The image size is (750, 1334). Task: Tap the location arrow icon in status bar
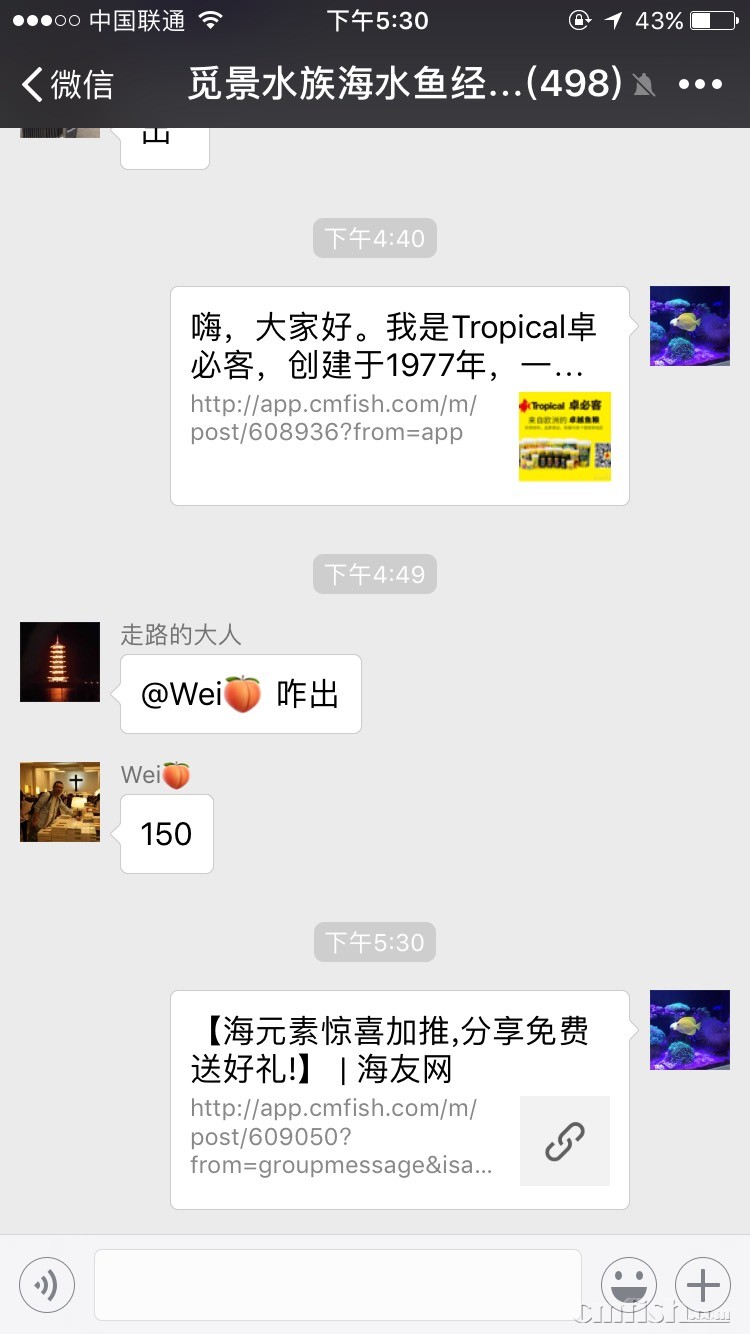(611, 19)
